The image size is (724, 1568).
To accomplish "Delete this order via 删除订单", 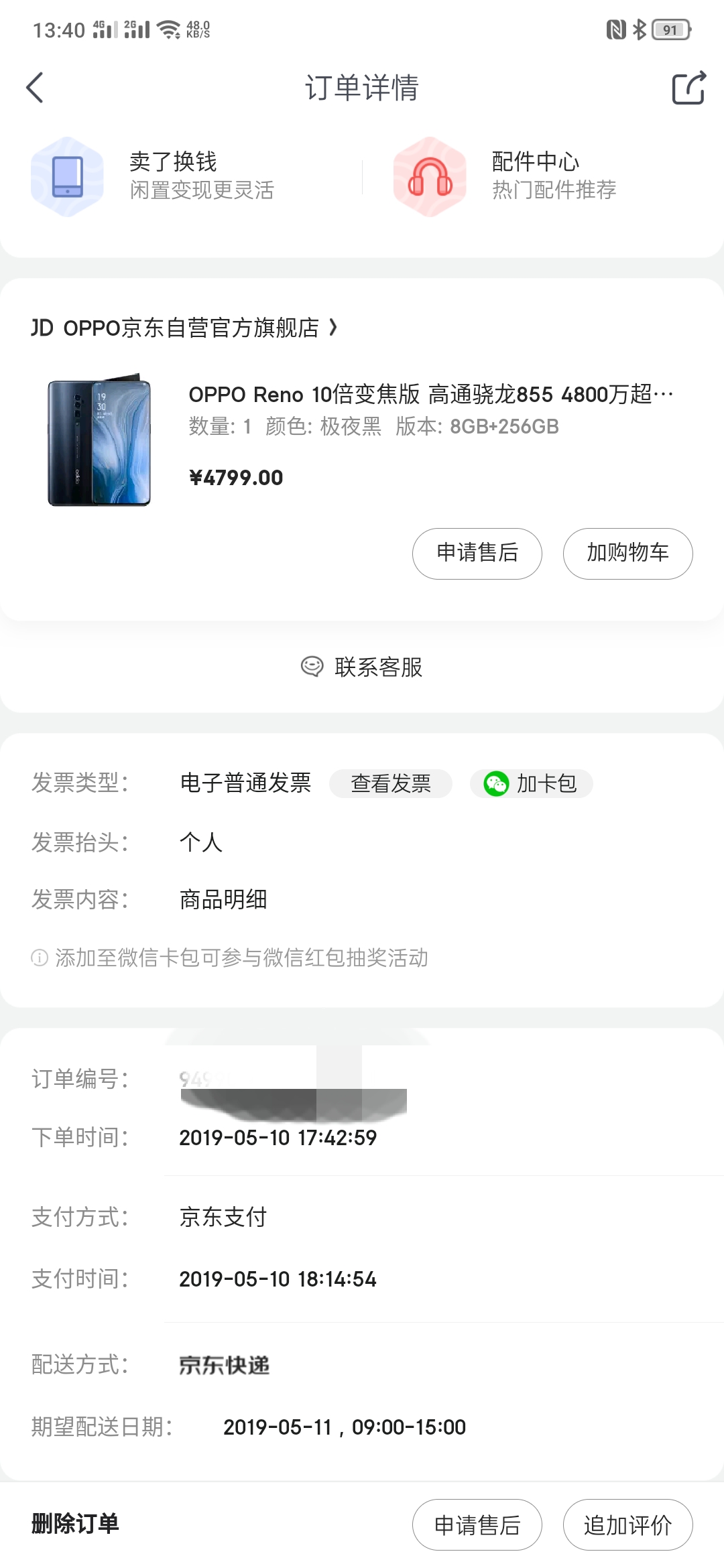I will 75,1524.
